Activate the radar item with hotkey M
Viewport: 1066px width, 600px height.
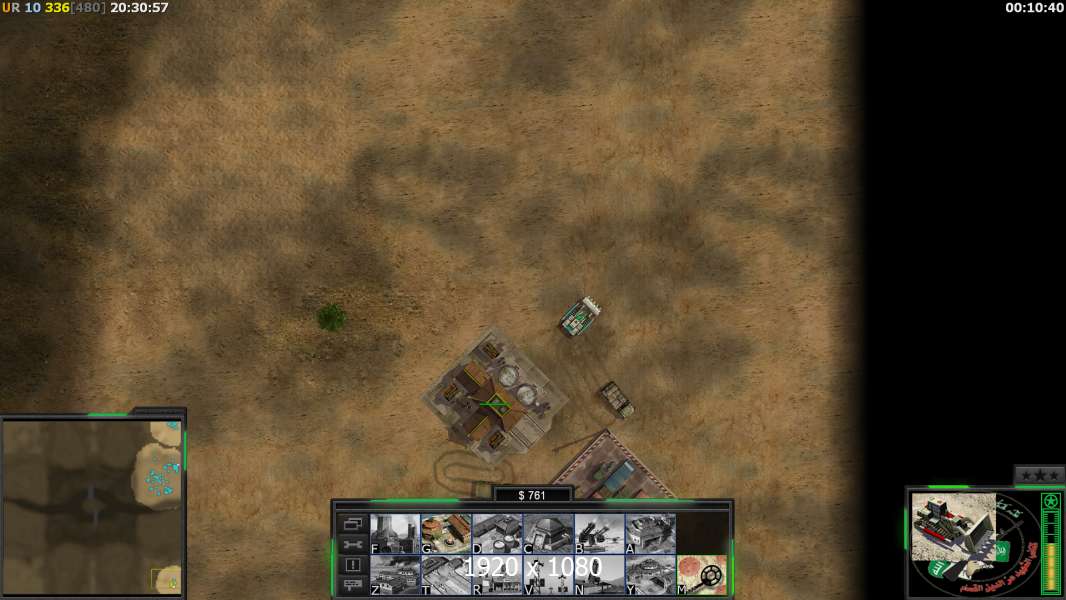(x=702, y=575)
